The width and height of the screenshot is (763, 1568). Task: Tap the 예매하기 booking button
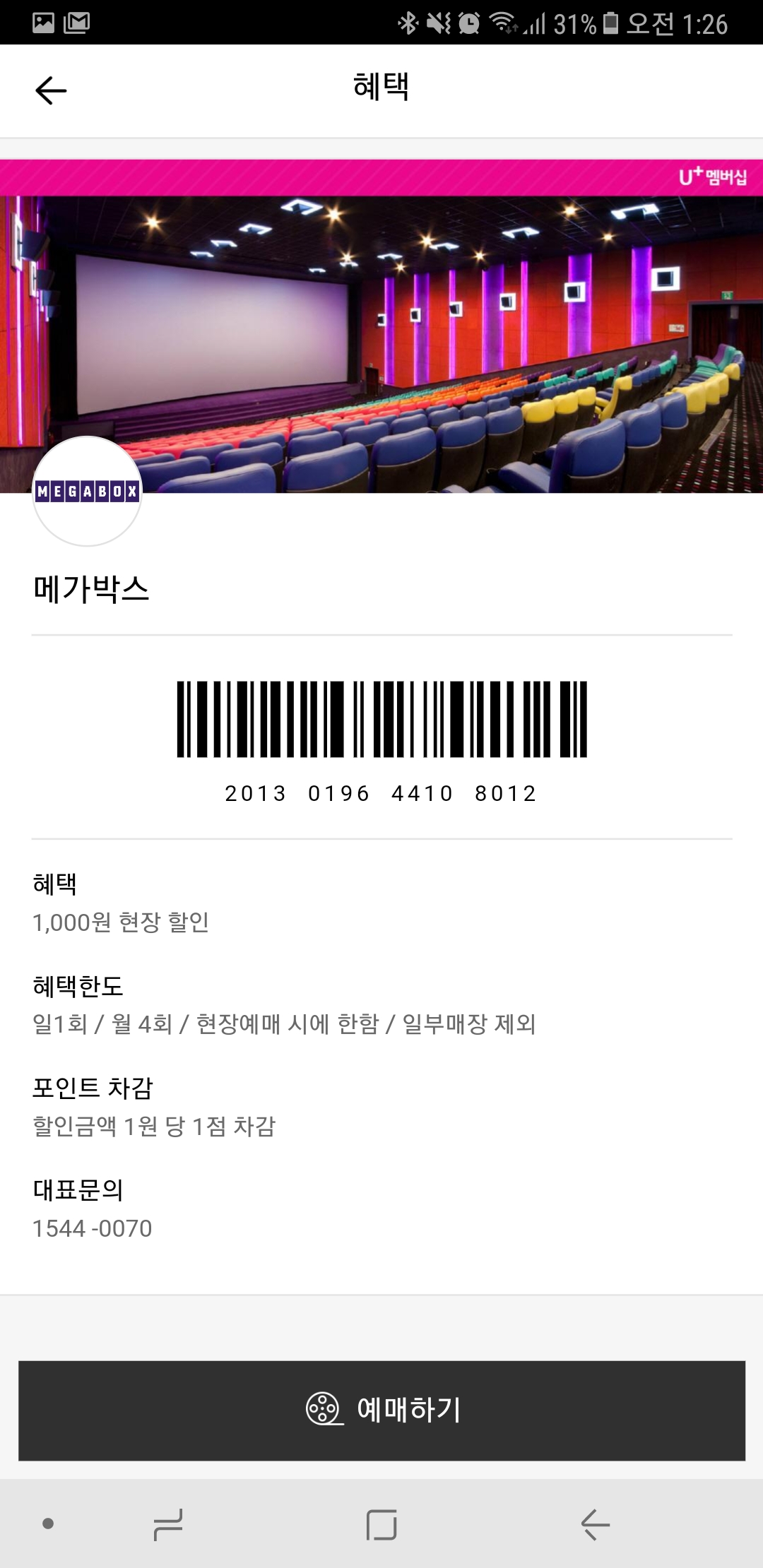[381, 1410]
